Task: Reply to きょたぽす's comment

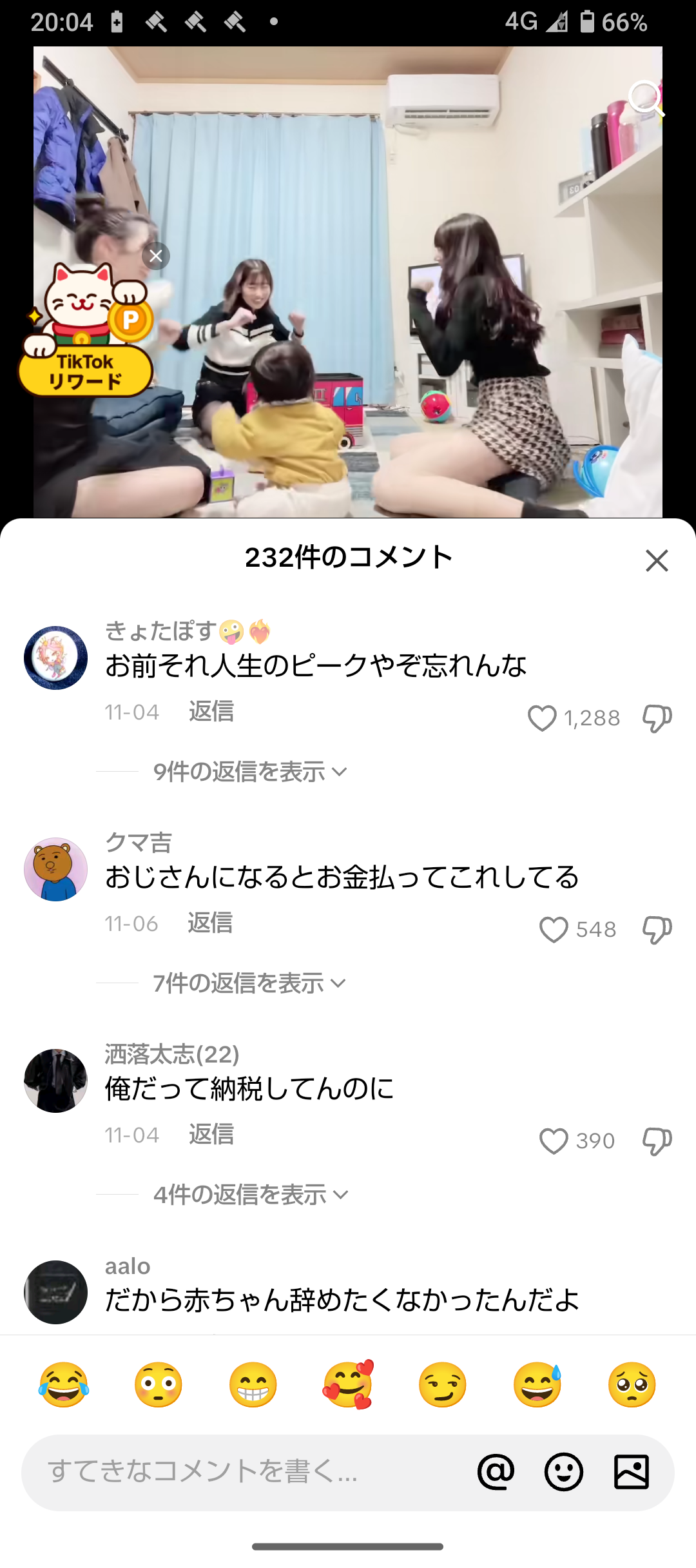Action: 211,712
